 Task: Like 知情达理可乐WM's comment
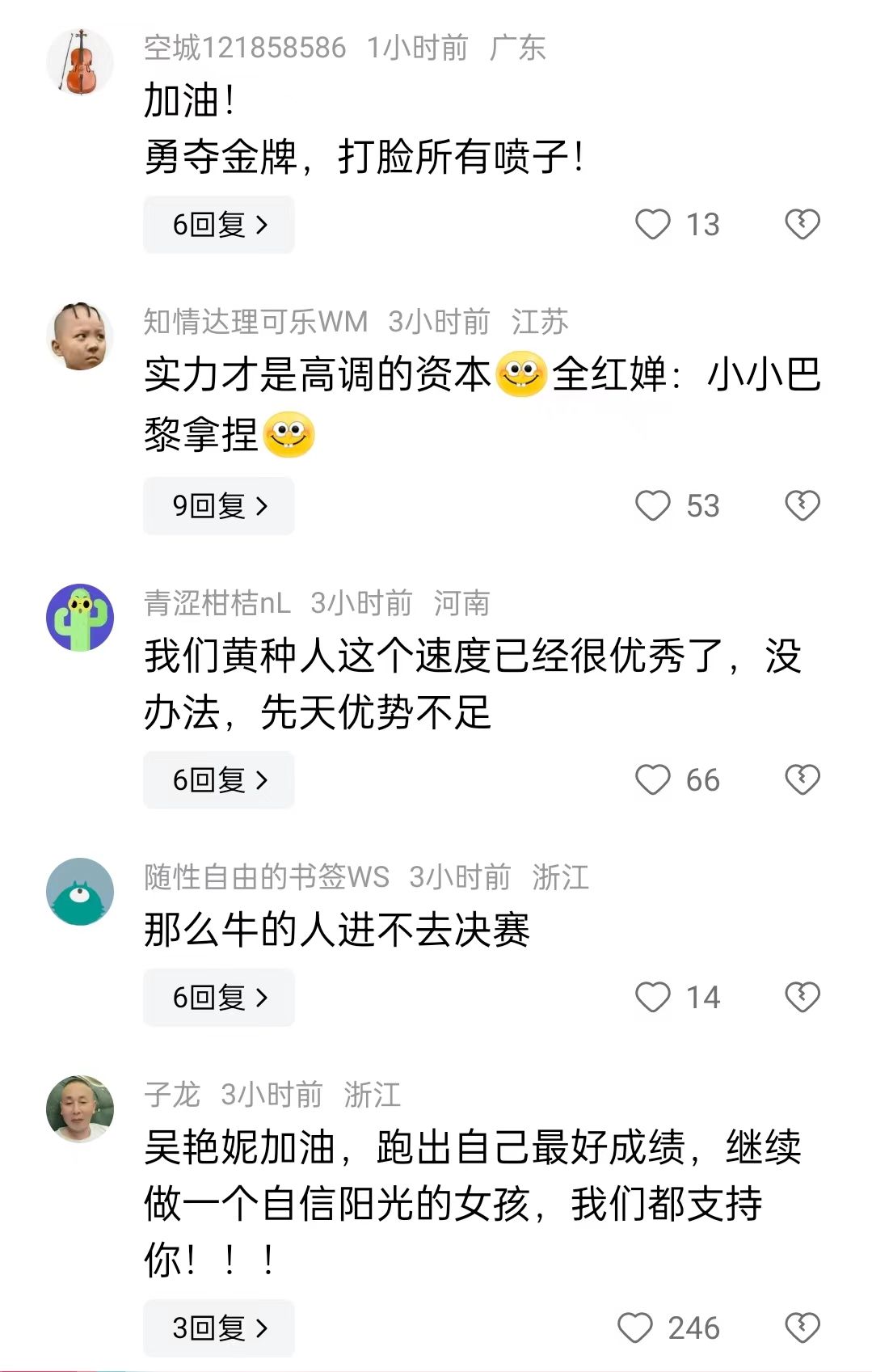pyautogui.click(x=653, y=506)
